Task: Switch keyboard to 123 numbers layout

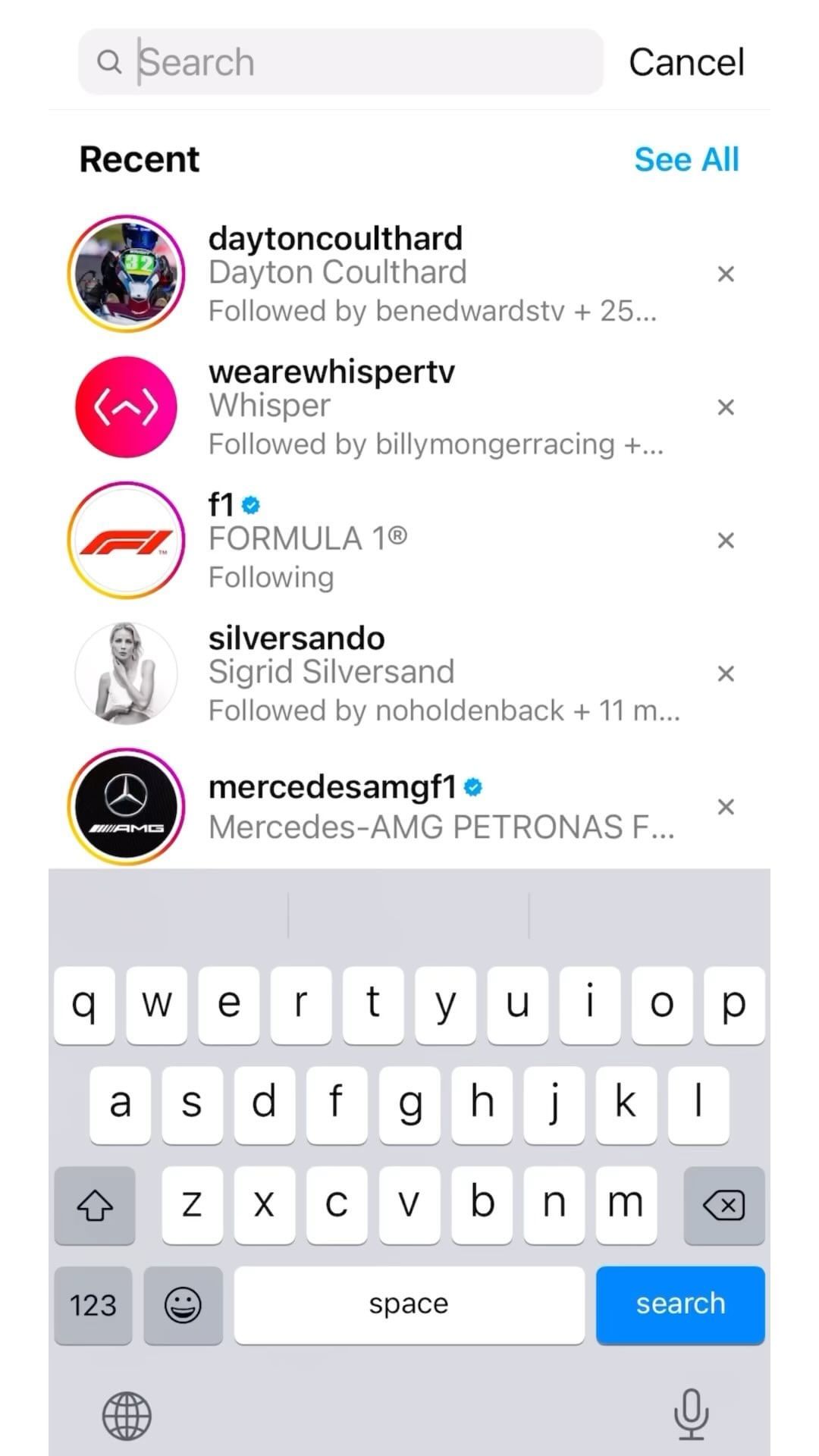Action: 93,1304
